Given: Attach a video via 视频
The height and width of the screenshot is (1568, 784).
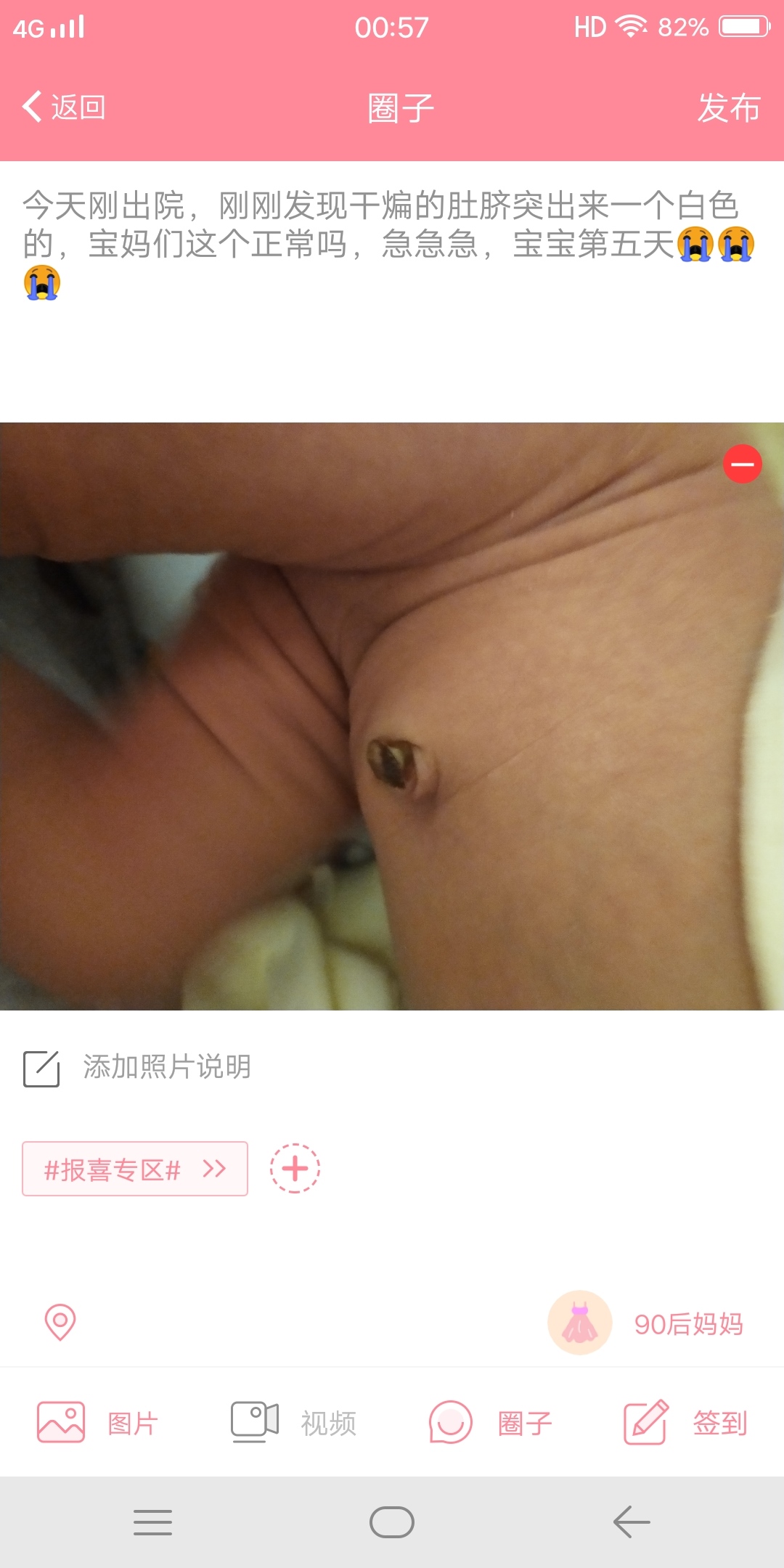Looking at the screenshot, I should coord(293,1423).
